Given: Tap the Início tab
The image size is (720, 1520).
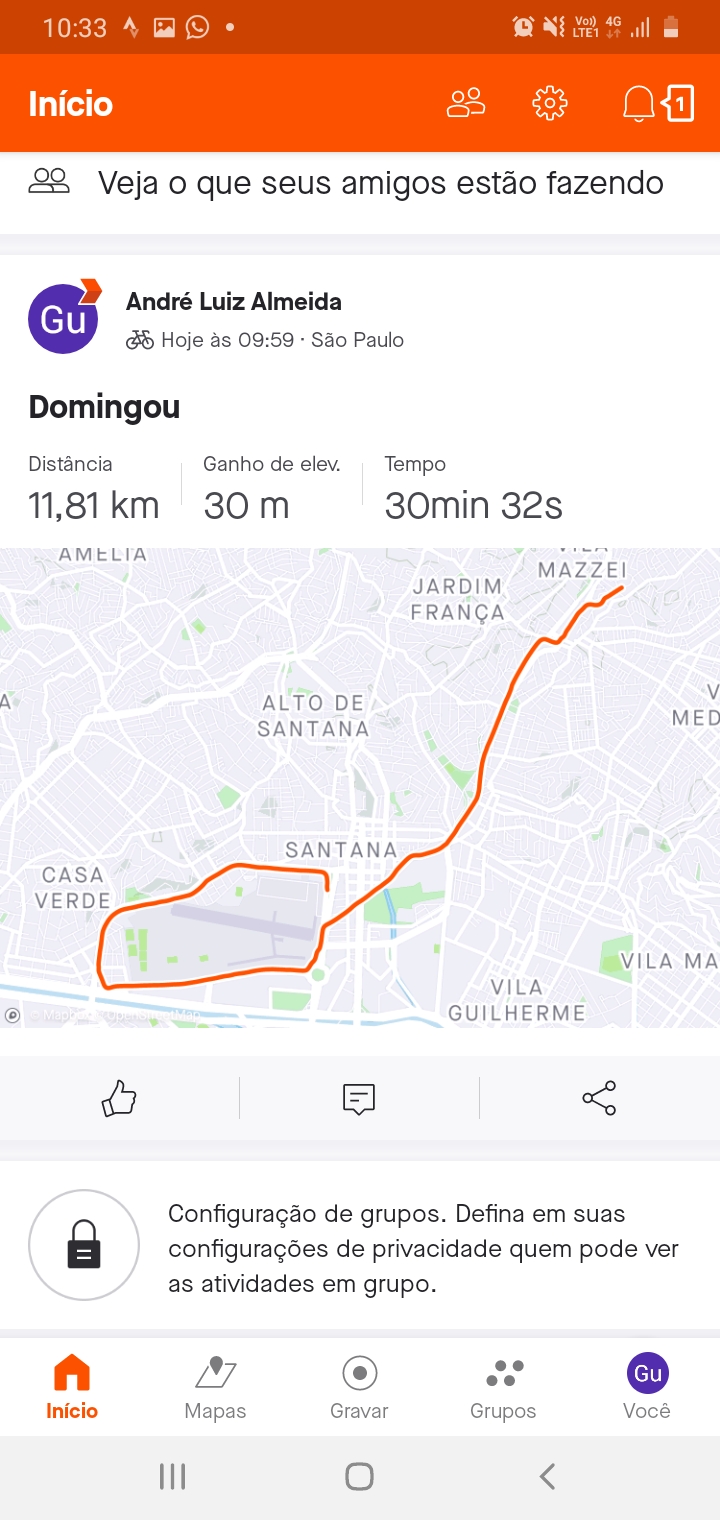Looking at the screenshot, I should tap(72, 1388).
